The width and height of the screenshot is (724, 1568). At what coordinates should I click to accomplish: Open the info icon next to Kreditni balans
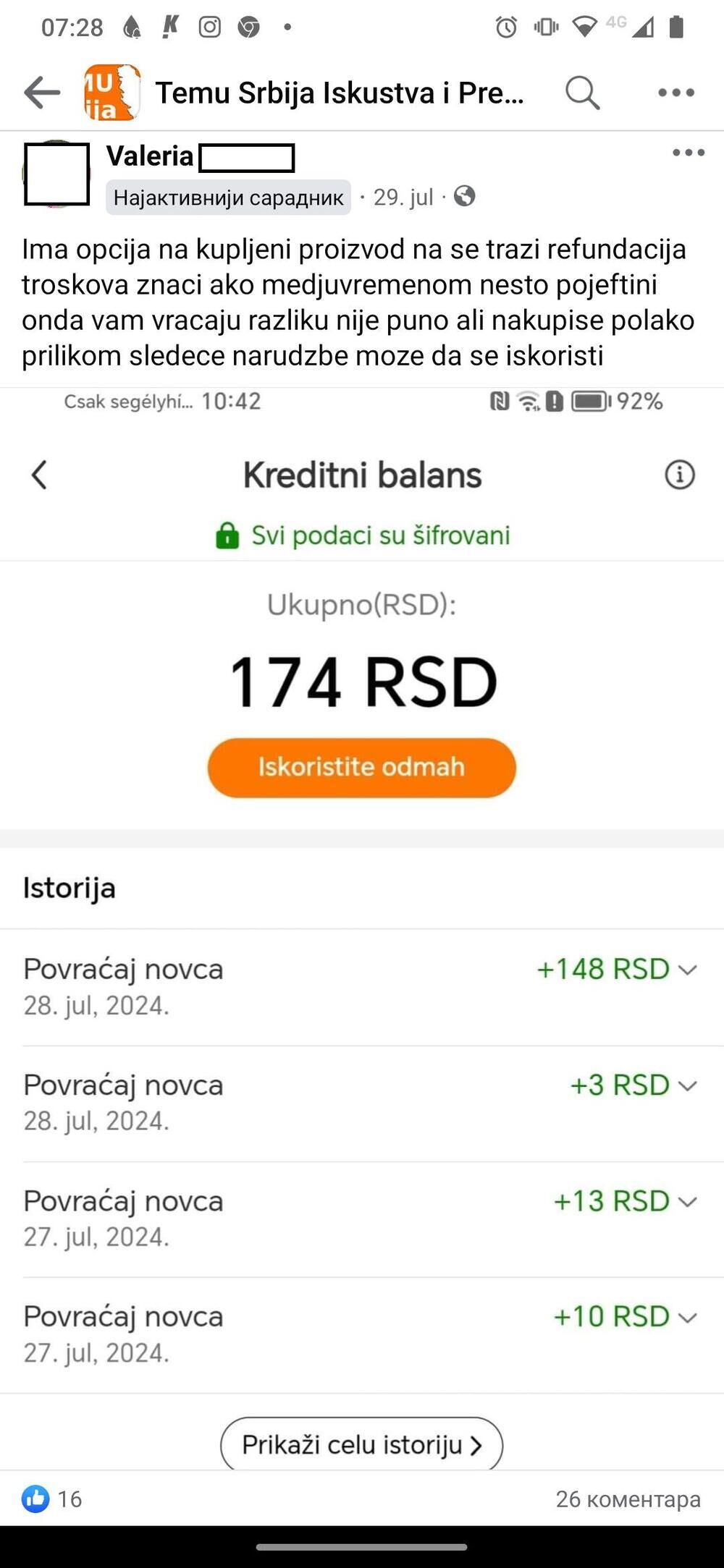tap(679, 475)
